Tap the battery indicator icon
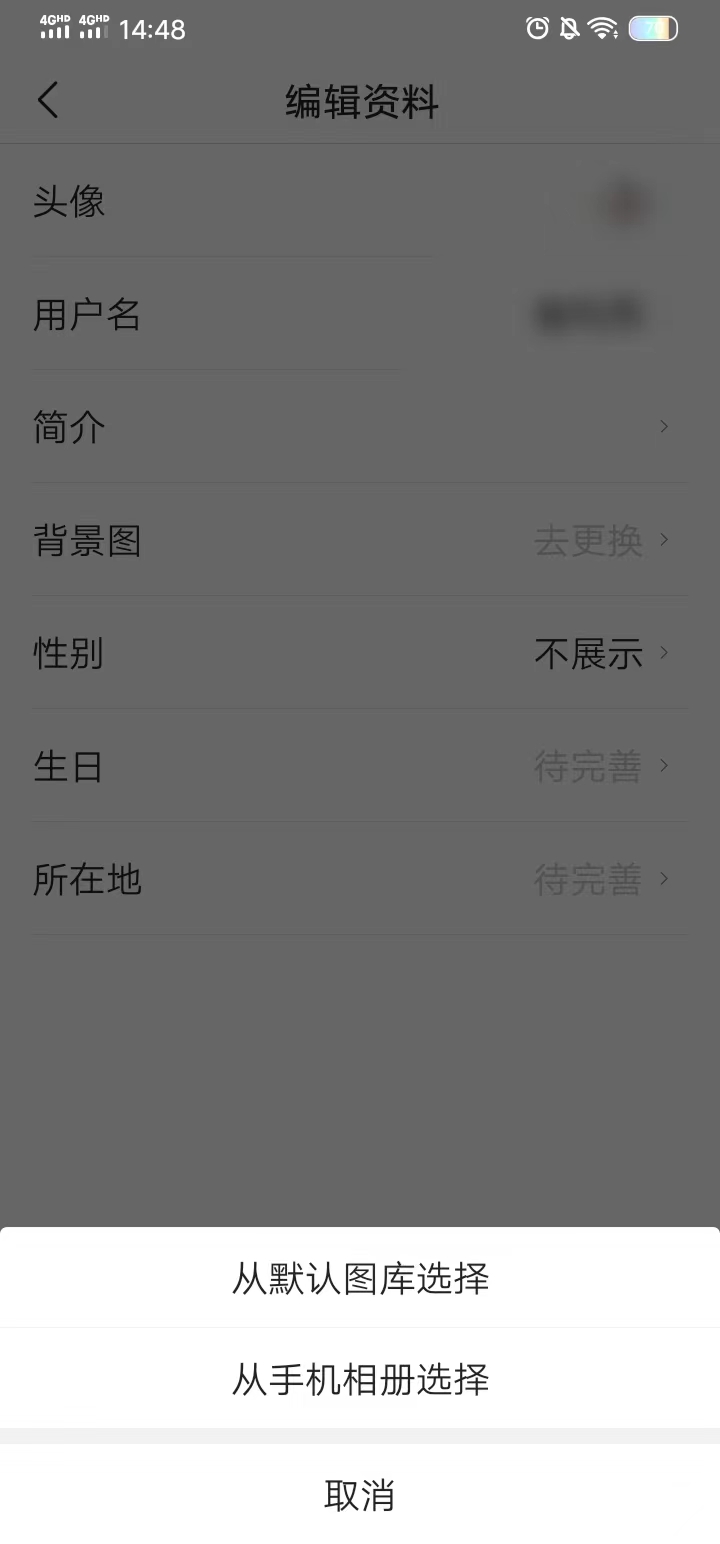This screenshot has height=1544, width=720. point(651,28)
